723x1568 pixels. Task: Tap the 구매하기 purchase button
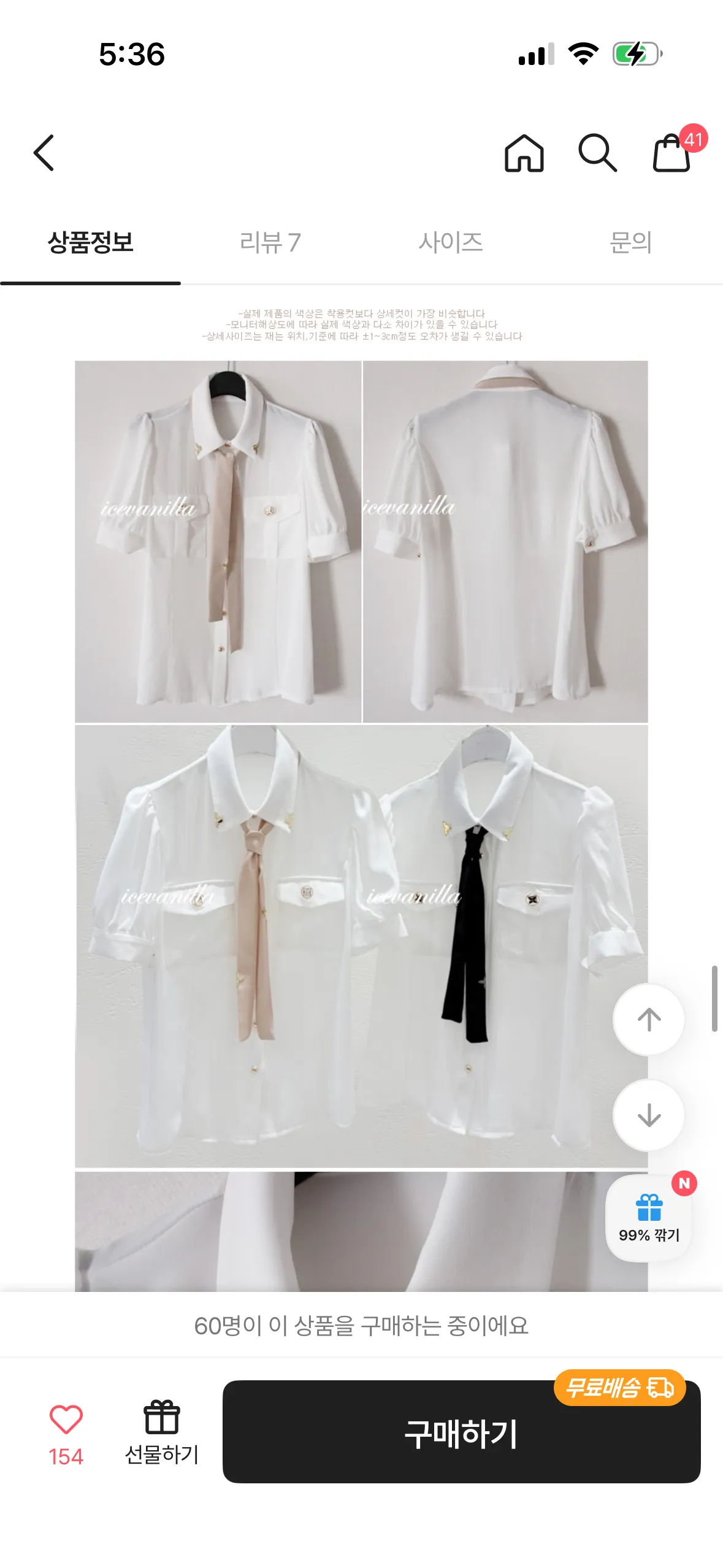click(461, 1432)
